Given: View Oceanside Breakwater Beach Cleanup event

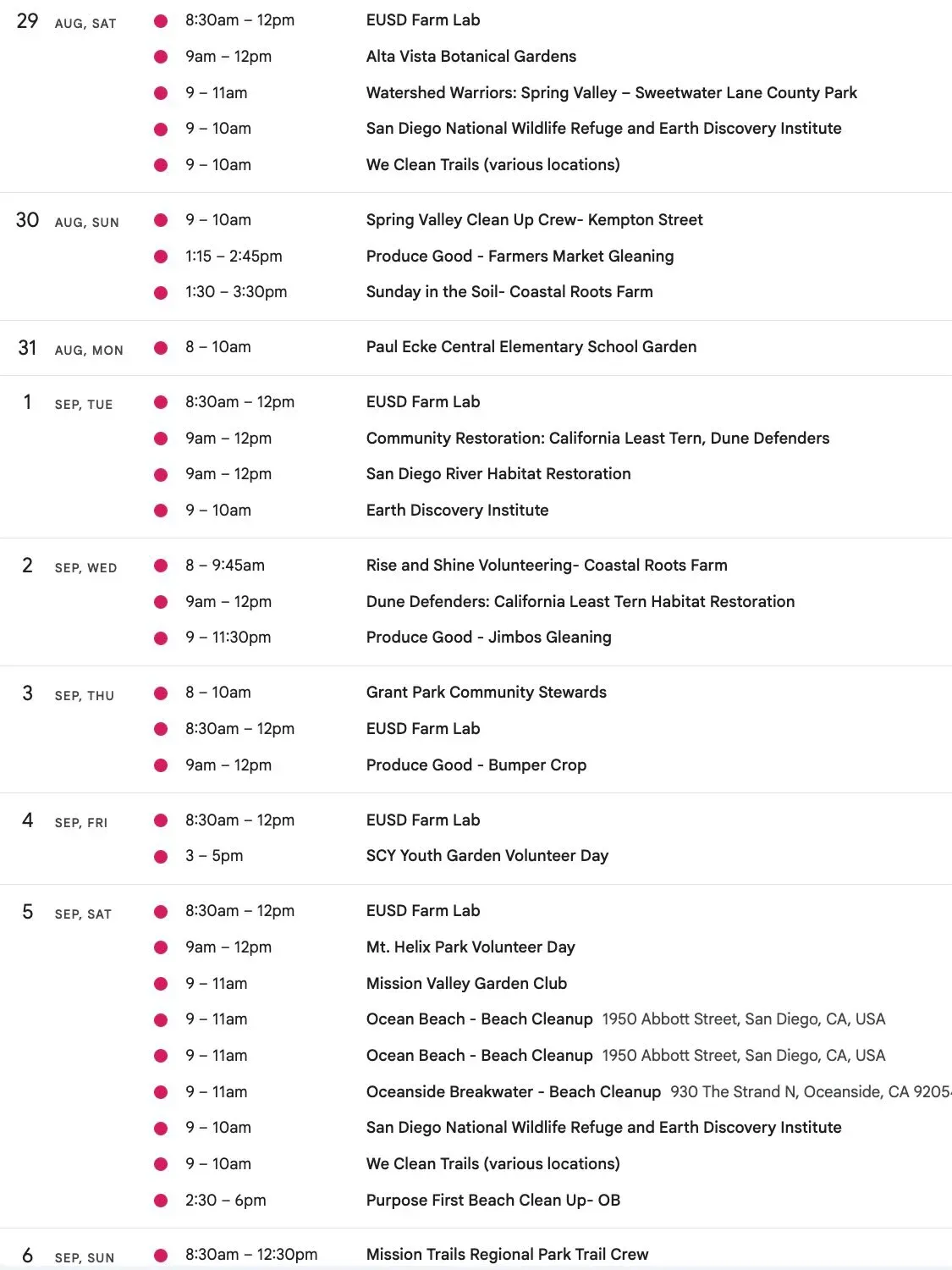Looking at the screenshot, I should pos(513,1092).
